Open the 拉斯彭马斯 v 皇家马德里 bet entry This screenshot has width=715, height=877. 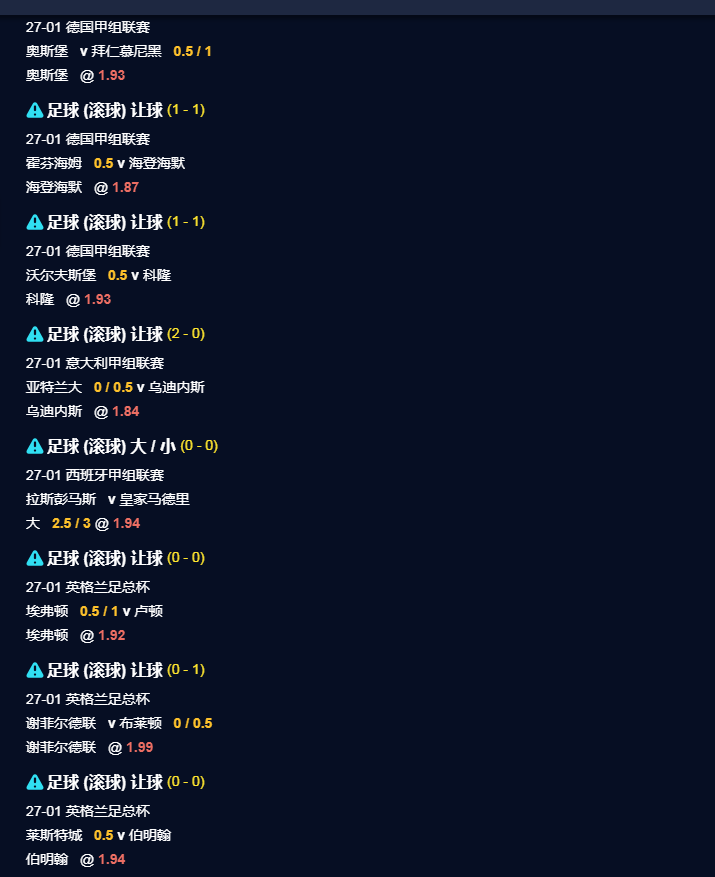point(107,499)
